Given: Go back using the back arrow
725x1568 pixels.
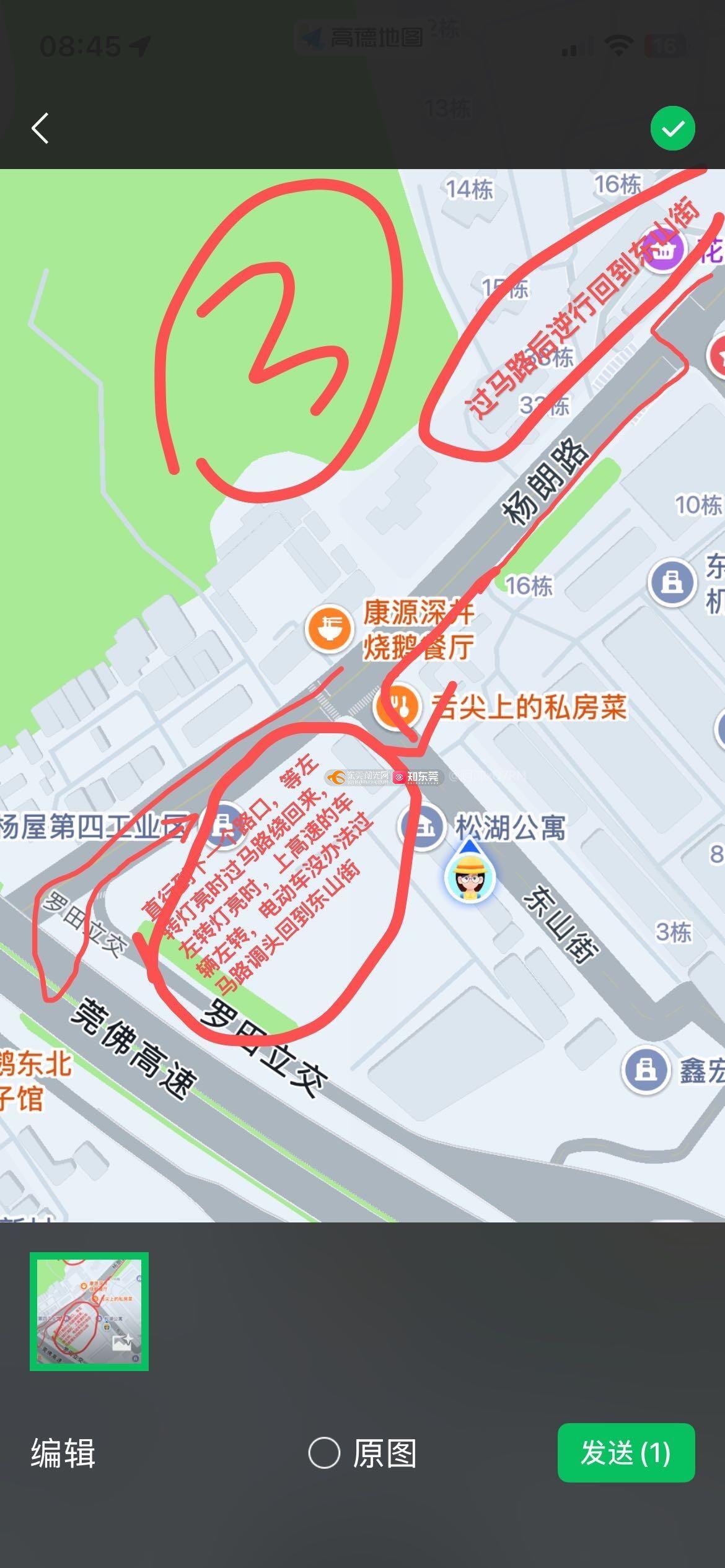Looking at the screenshot, I should [40, 129].
